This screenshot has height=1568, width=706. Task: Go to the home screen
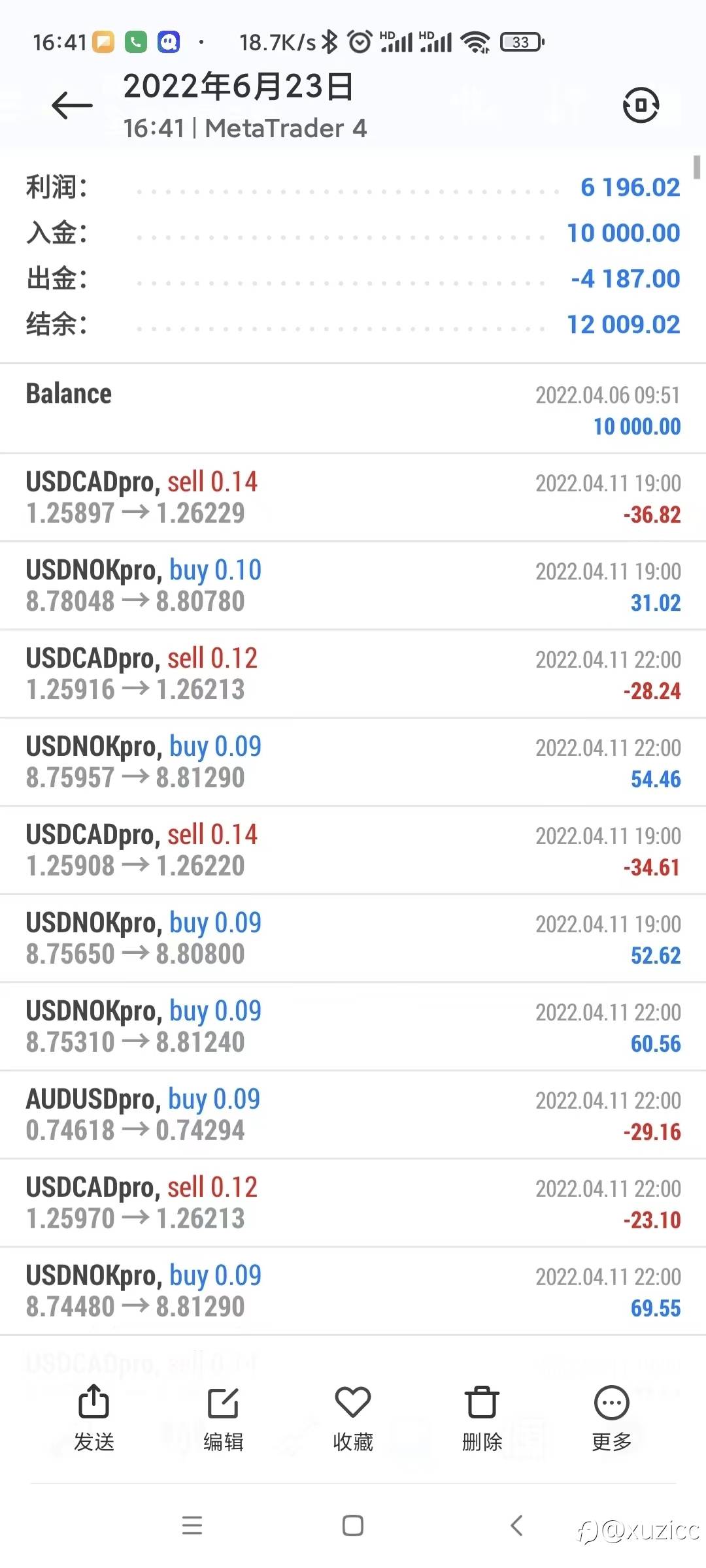[353, 1526]
